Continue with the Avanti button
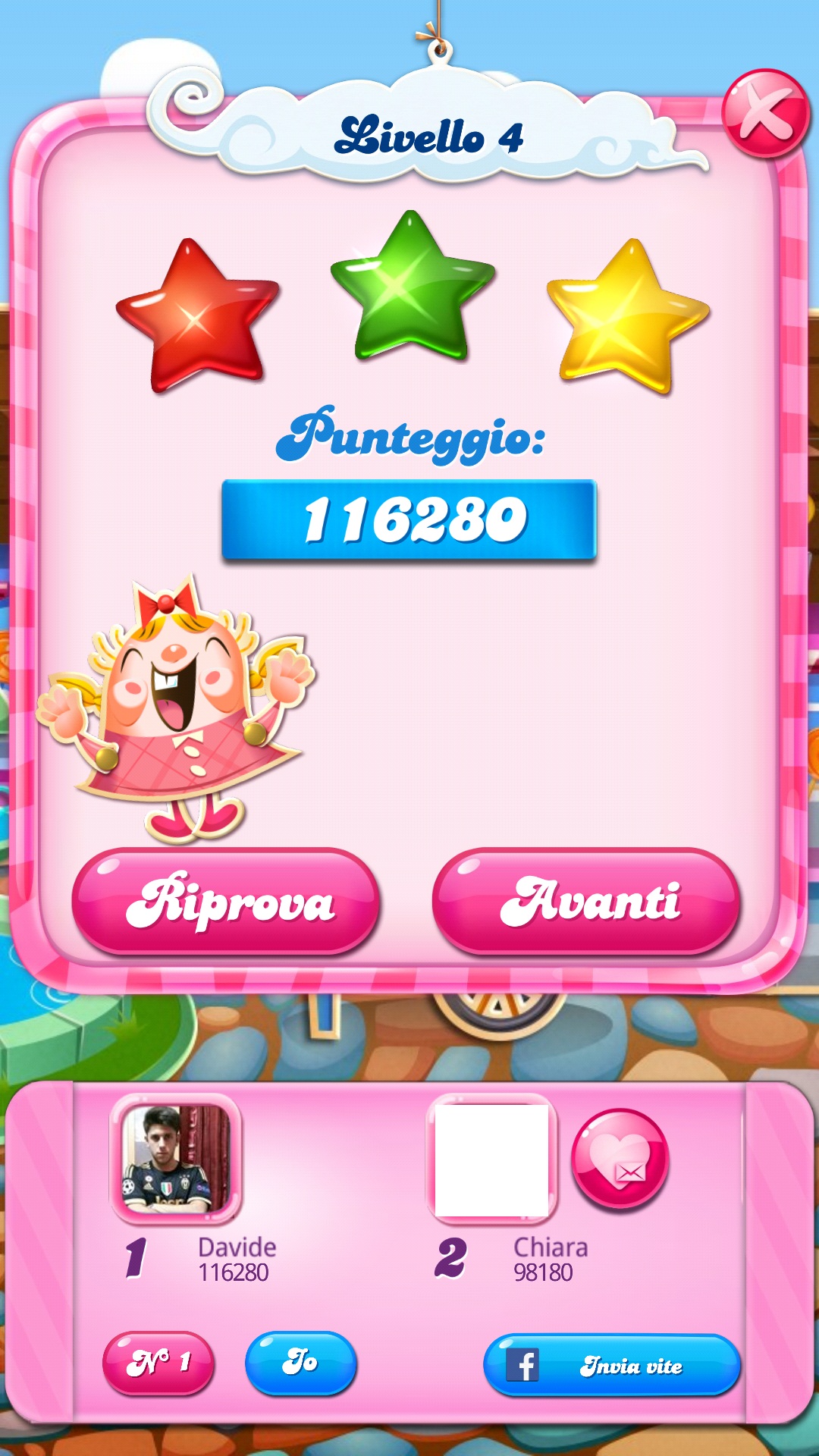Image resolution: width=819 pixels, height=1456 pixels. point(586,901)
